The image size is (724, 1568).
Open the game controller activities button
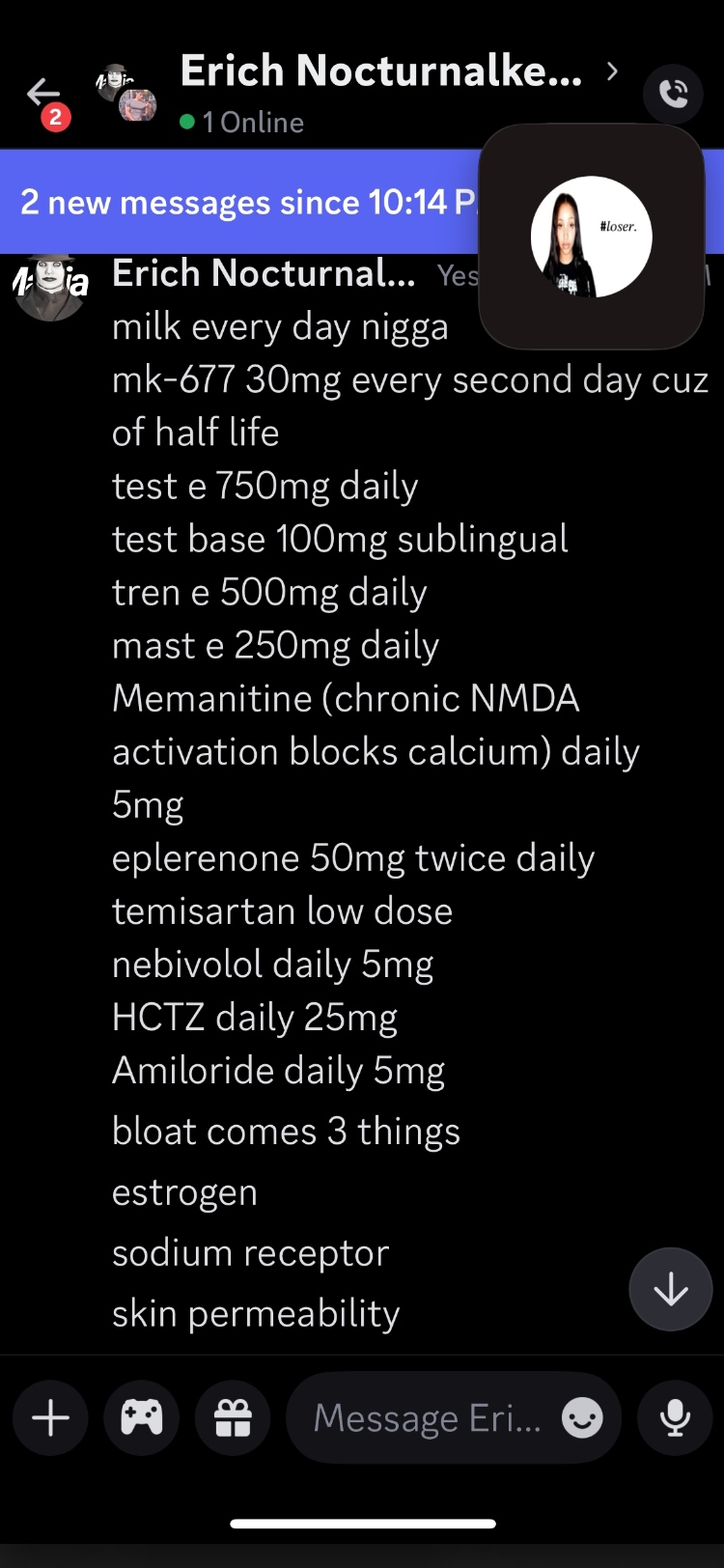[142, 1417]
